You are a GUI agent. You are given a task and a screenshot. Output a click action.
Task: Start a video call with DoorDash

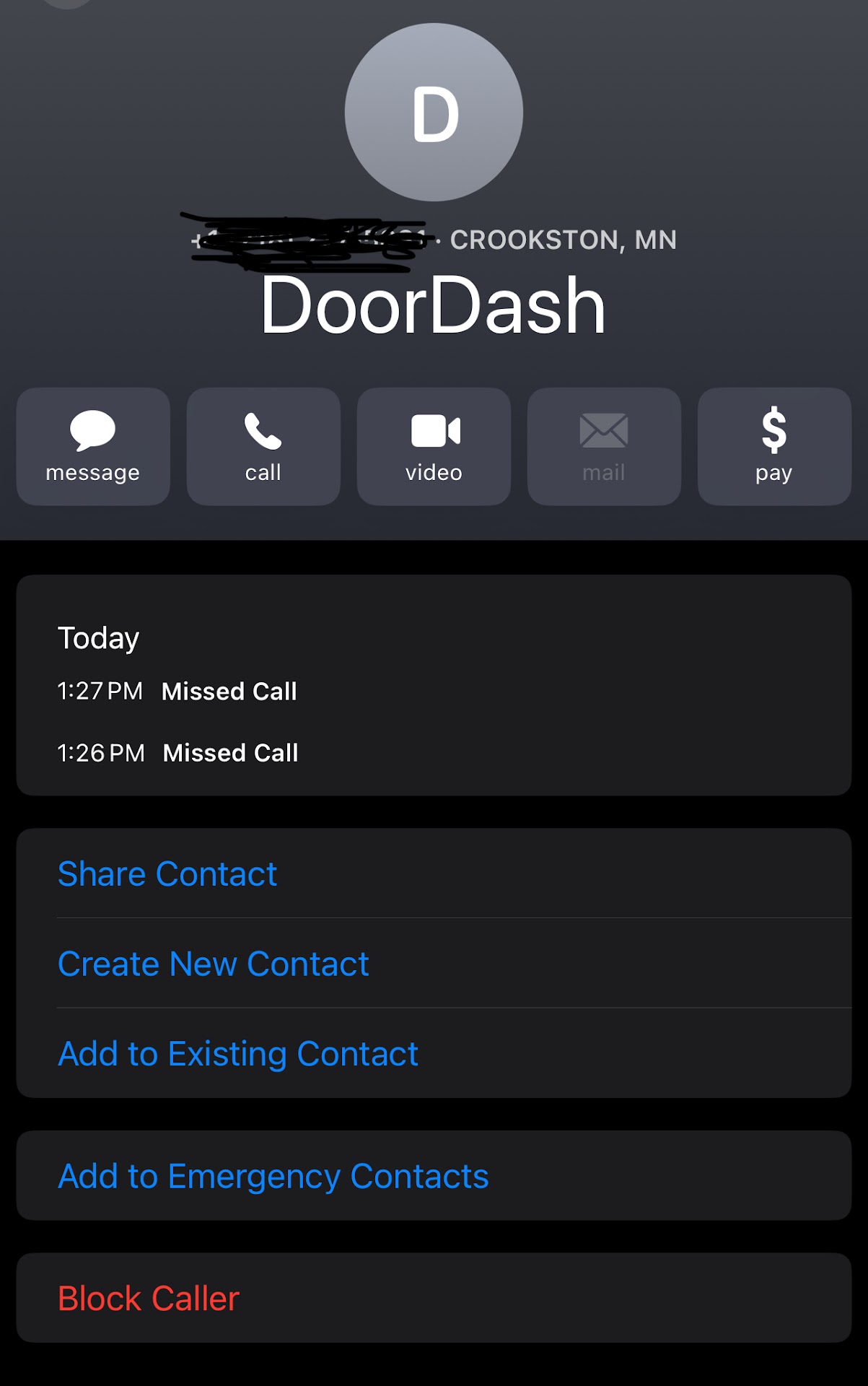point(434,446)
